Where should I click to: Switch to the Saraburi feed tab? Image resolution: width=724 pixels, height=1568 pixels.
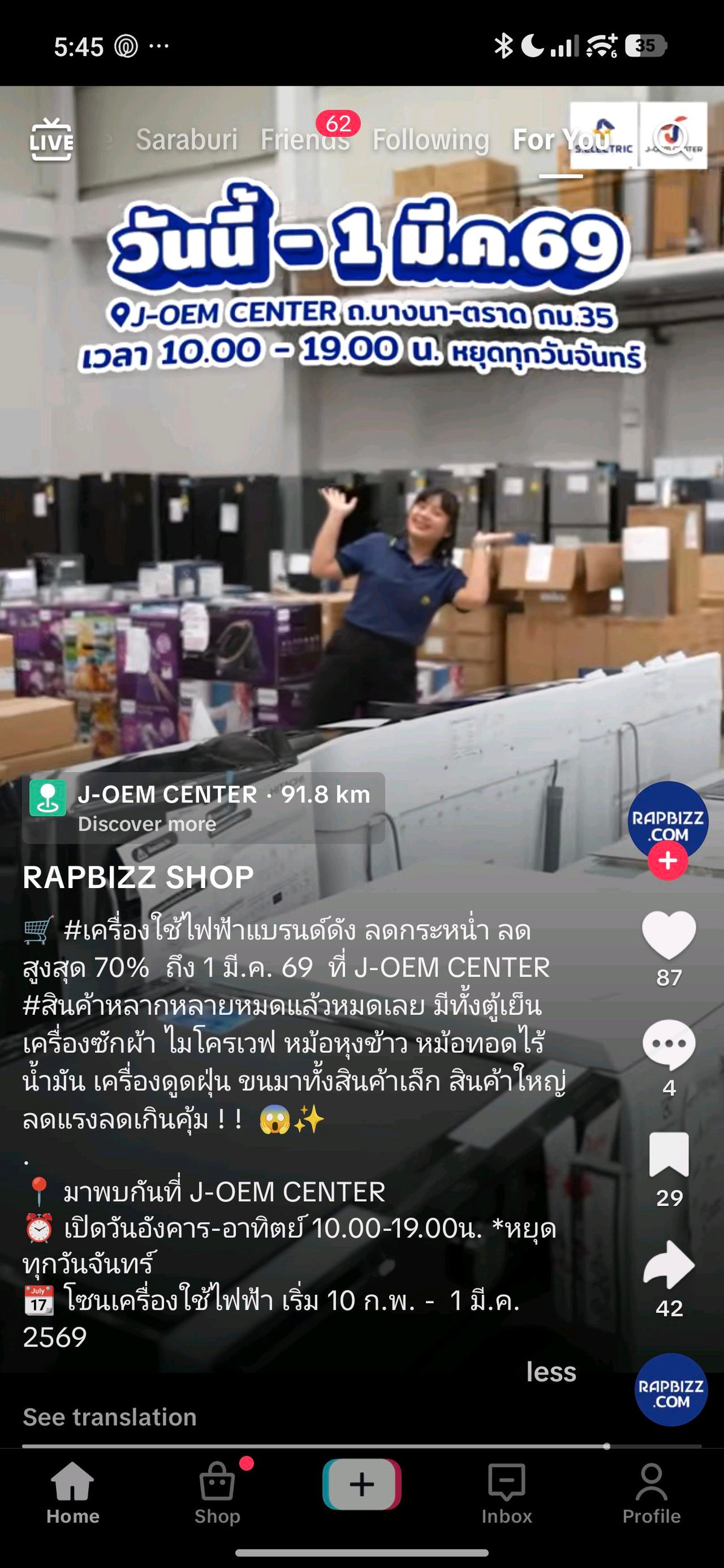(x=186, y=140)
